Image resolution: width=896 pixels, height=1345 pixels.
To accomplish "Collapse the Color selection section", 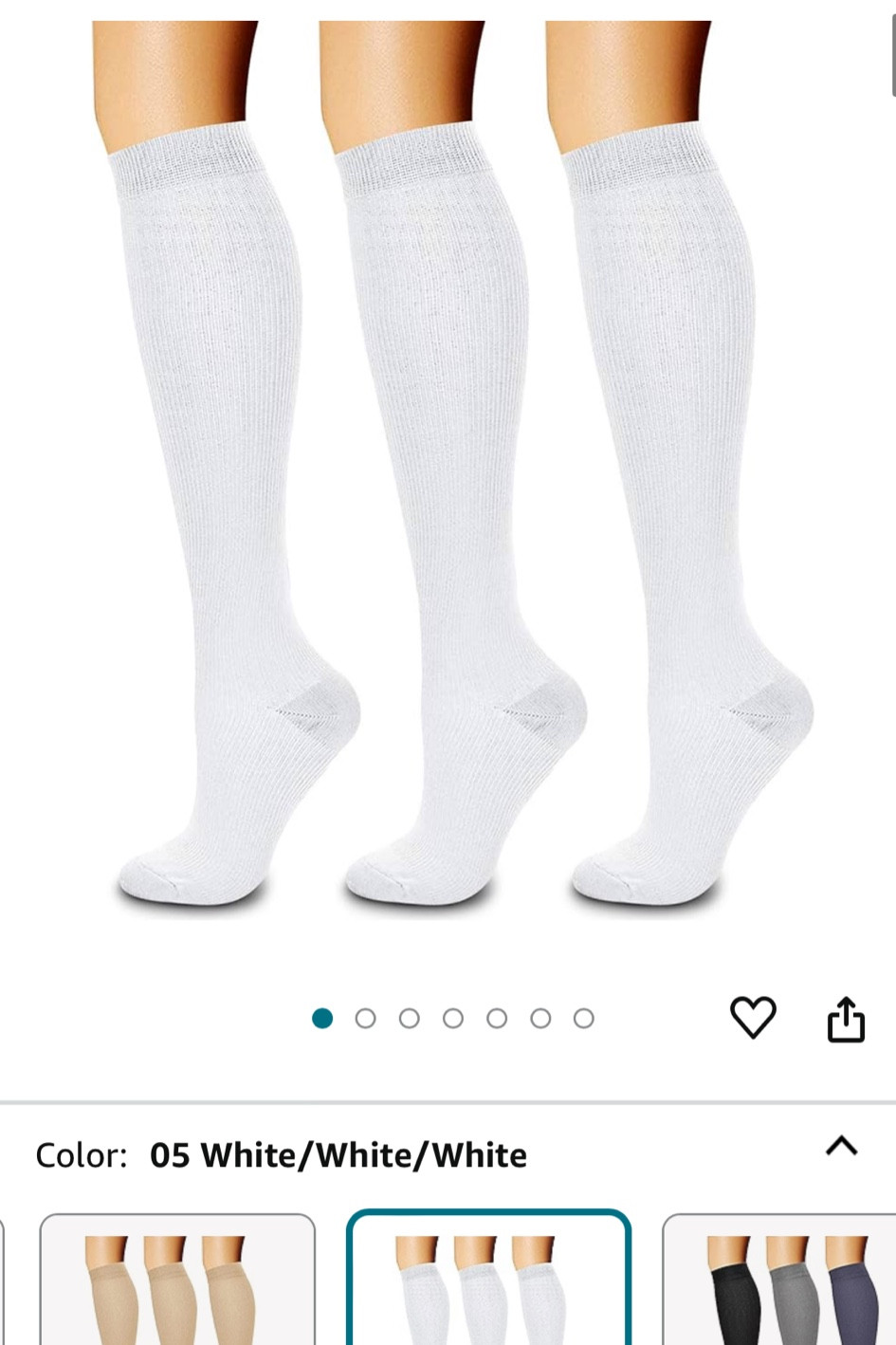I will pos(838,1144).
